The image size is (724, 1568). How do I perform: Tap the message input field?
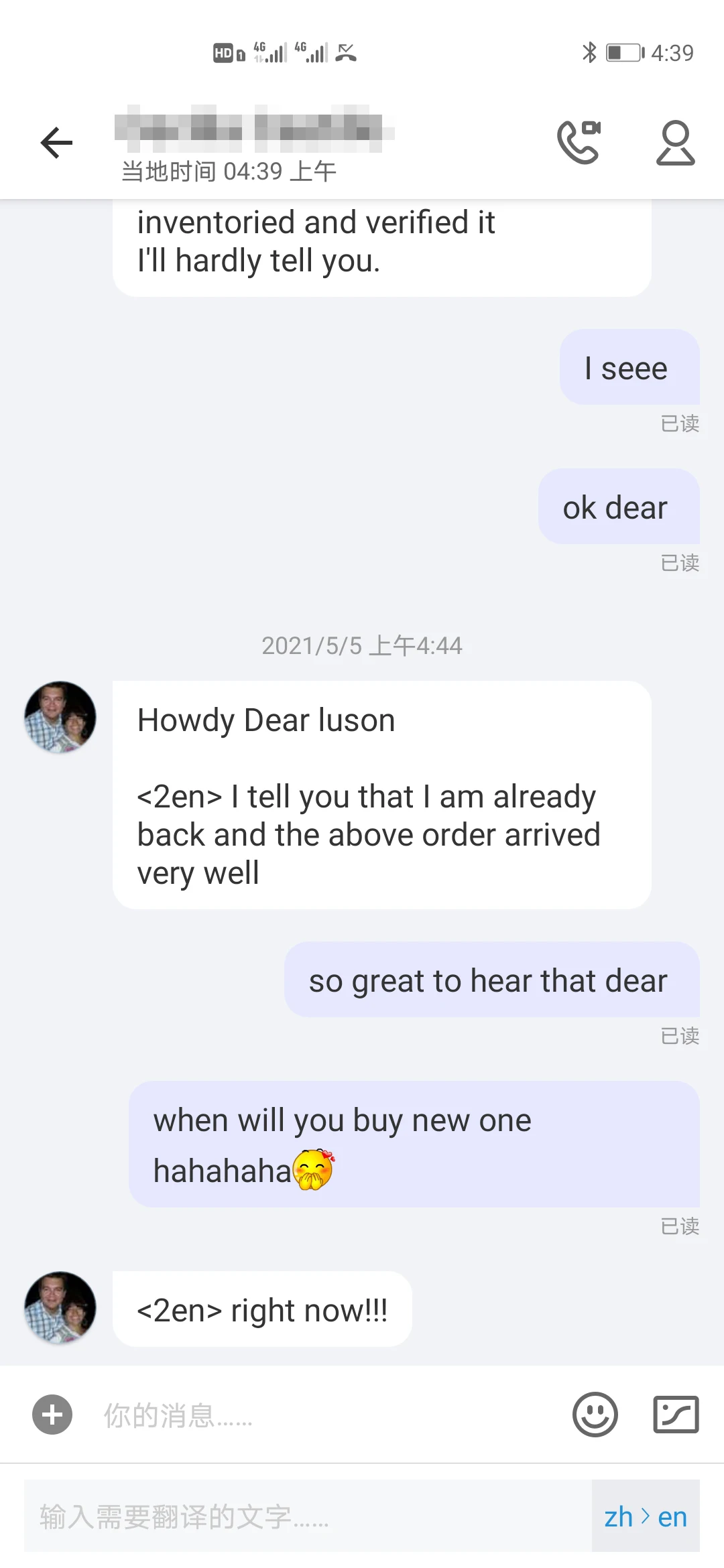click(x=322, y=1415)
